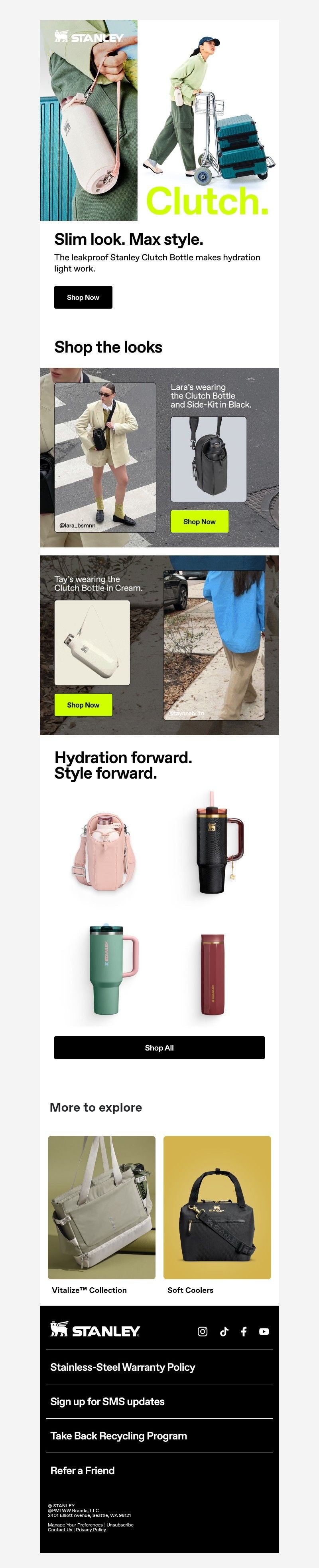This screenshot has width=319, height=1568.
Task: Visit Stanley's YouTube channel
Action: [x=264, y=1331]
